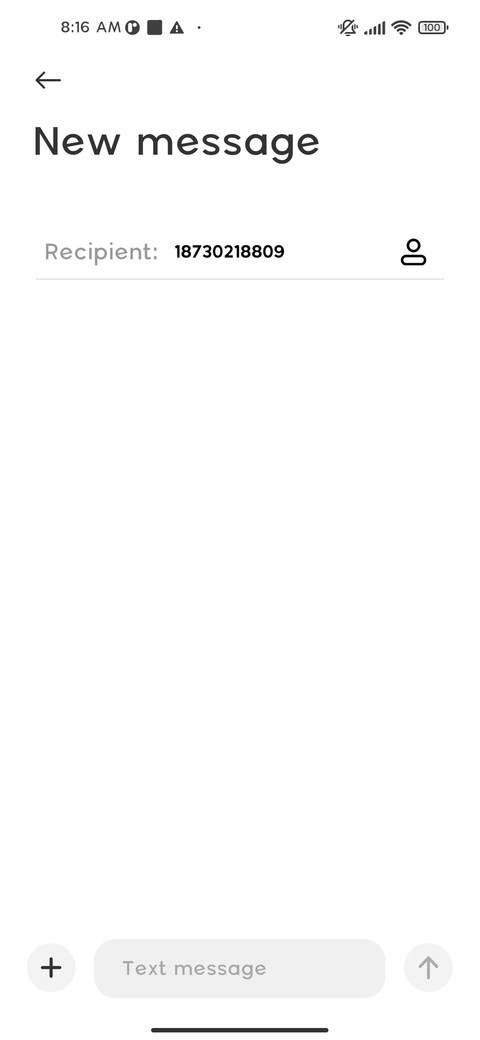Viewport: 480px width, 1040px height.
Task: Open the contact picker icon
Action: pos(413,252)
